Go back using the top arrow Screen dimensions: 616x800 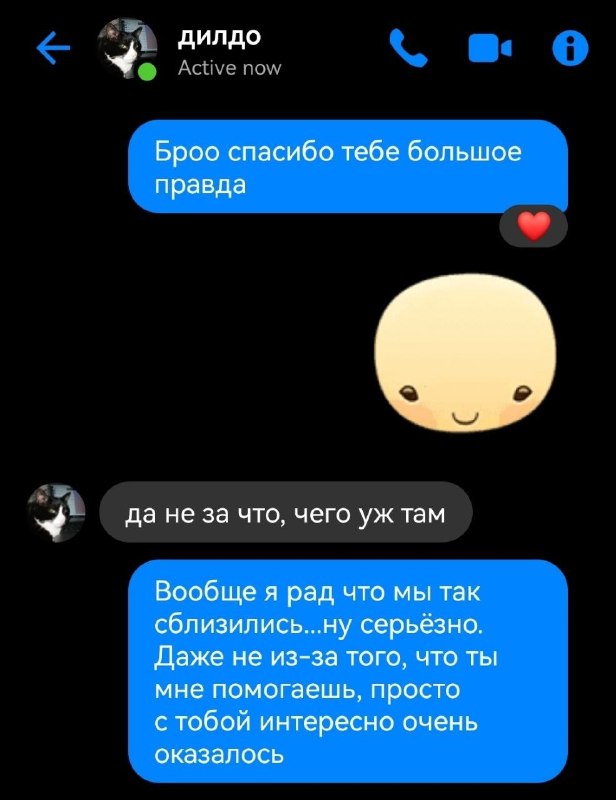click(53, 48)
